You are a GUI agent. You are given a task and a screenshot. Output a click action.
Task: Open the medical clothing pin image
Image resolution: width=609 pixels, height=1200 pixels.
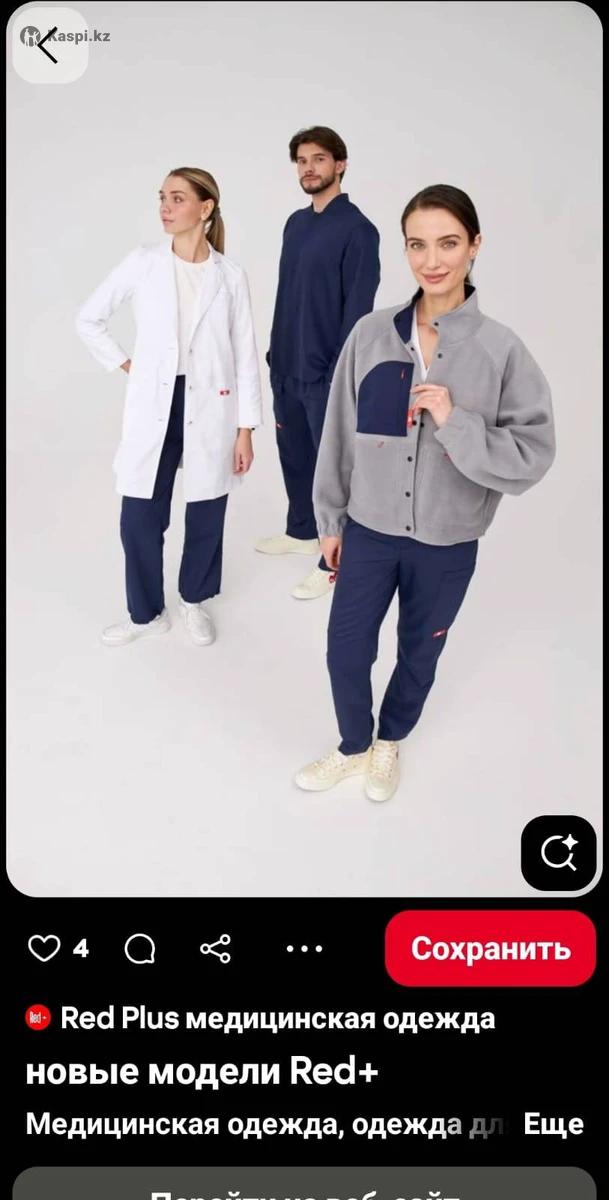point(304,450)
